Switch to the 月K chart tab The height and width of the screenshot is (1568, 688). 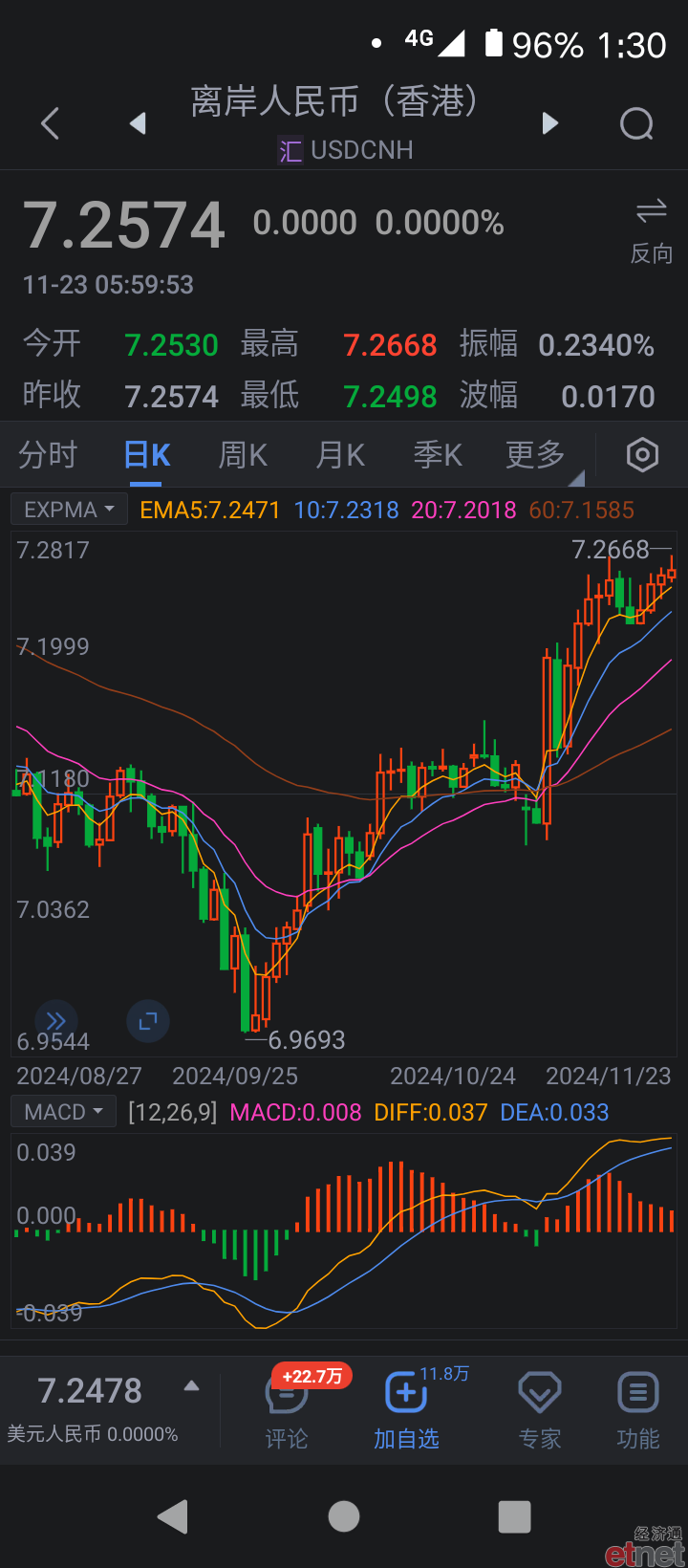tap(341, 455)
